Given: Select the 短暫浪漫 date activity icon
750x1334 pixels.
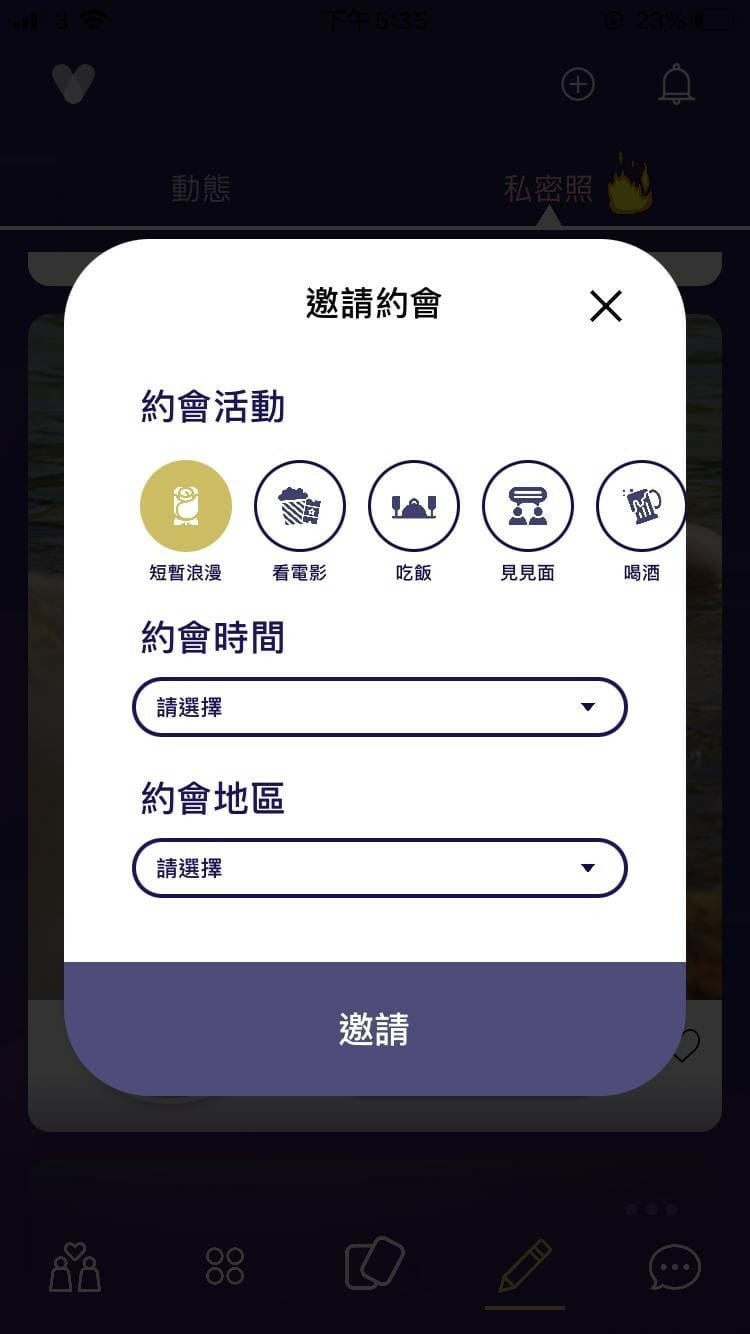Looking at the screenshot, I should point(186,505).
